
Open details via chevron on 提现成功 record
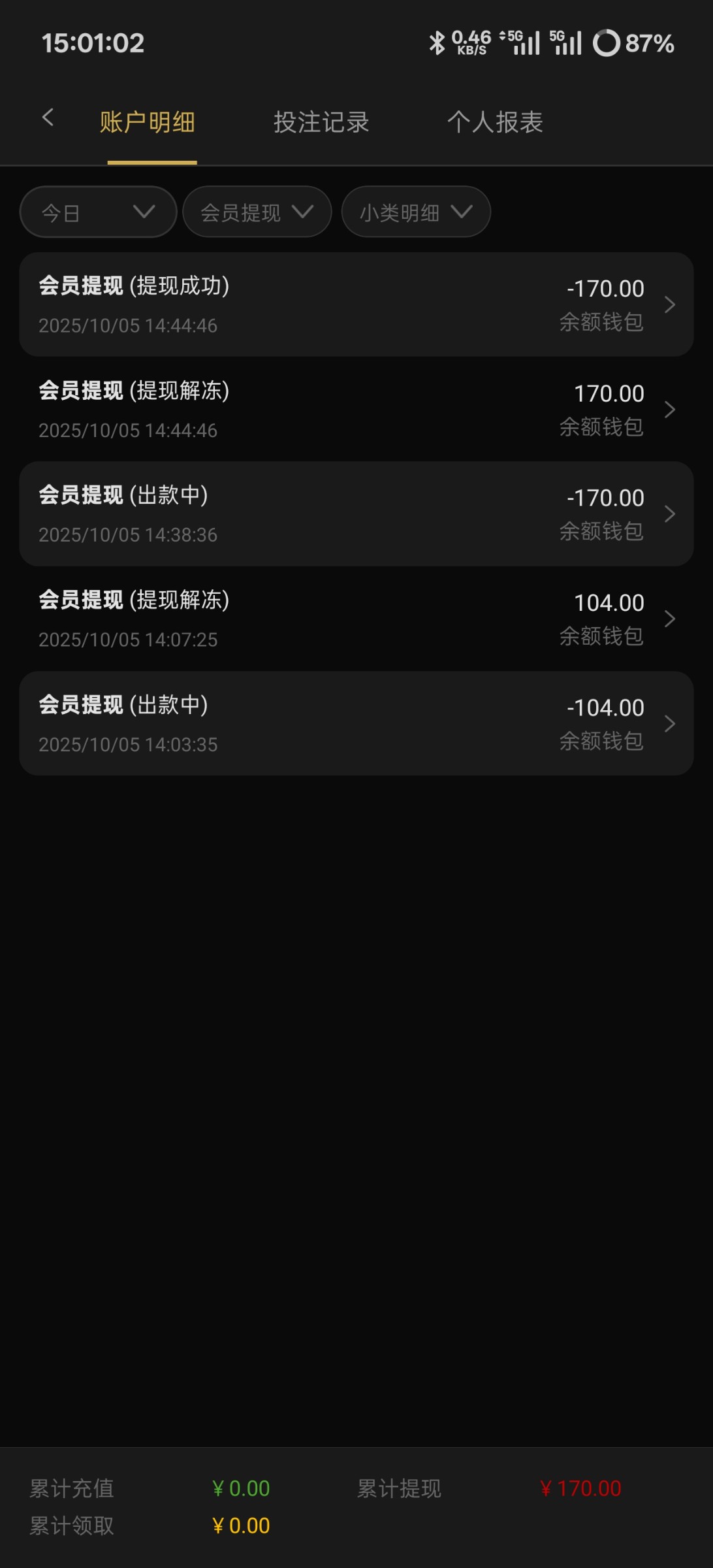pyautogui.click(x=670, y=304)
